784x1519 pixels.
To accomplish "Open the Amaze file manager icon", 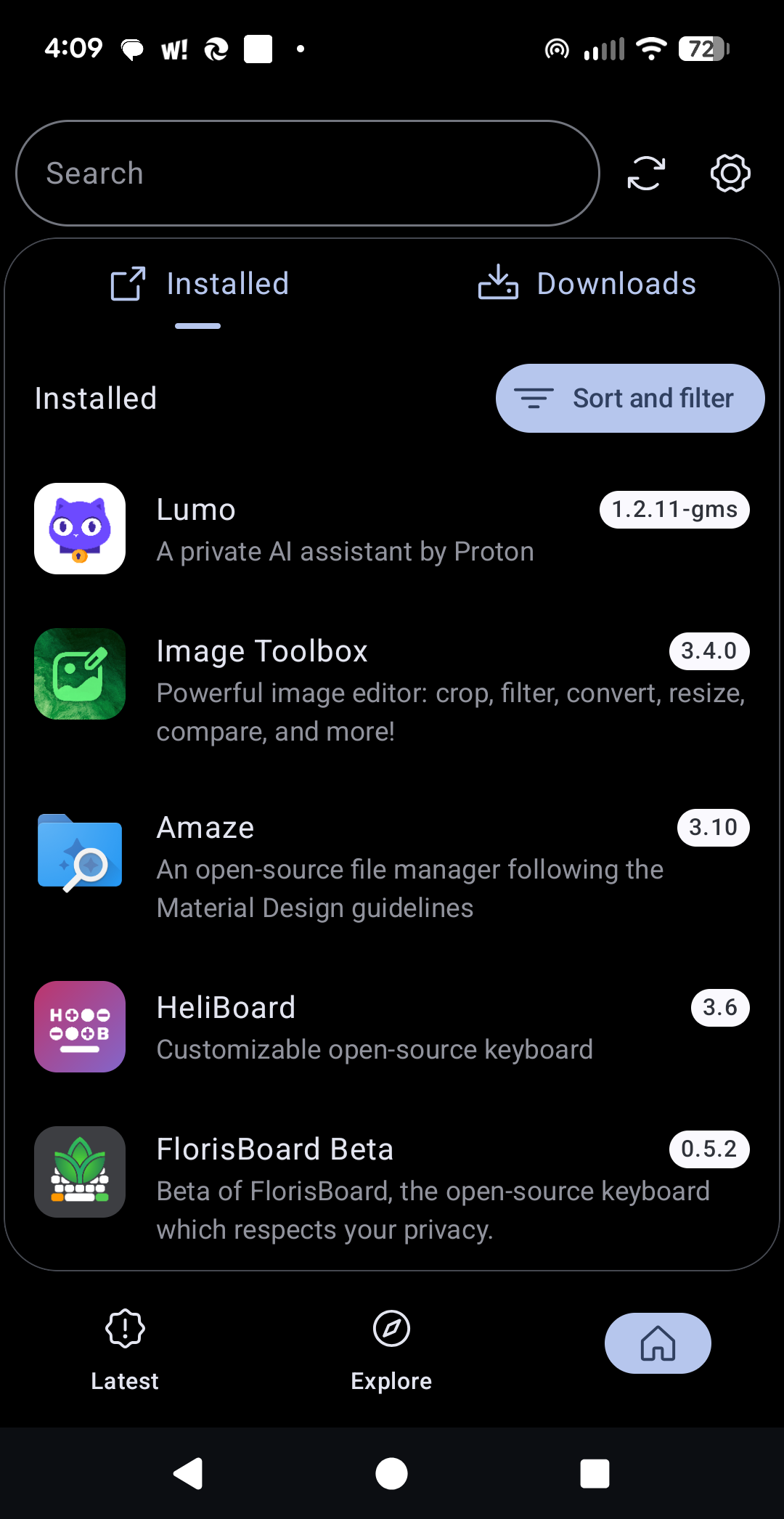I will pyautogui.click(x=80, y=852).
